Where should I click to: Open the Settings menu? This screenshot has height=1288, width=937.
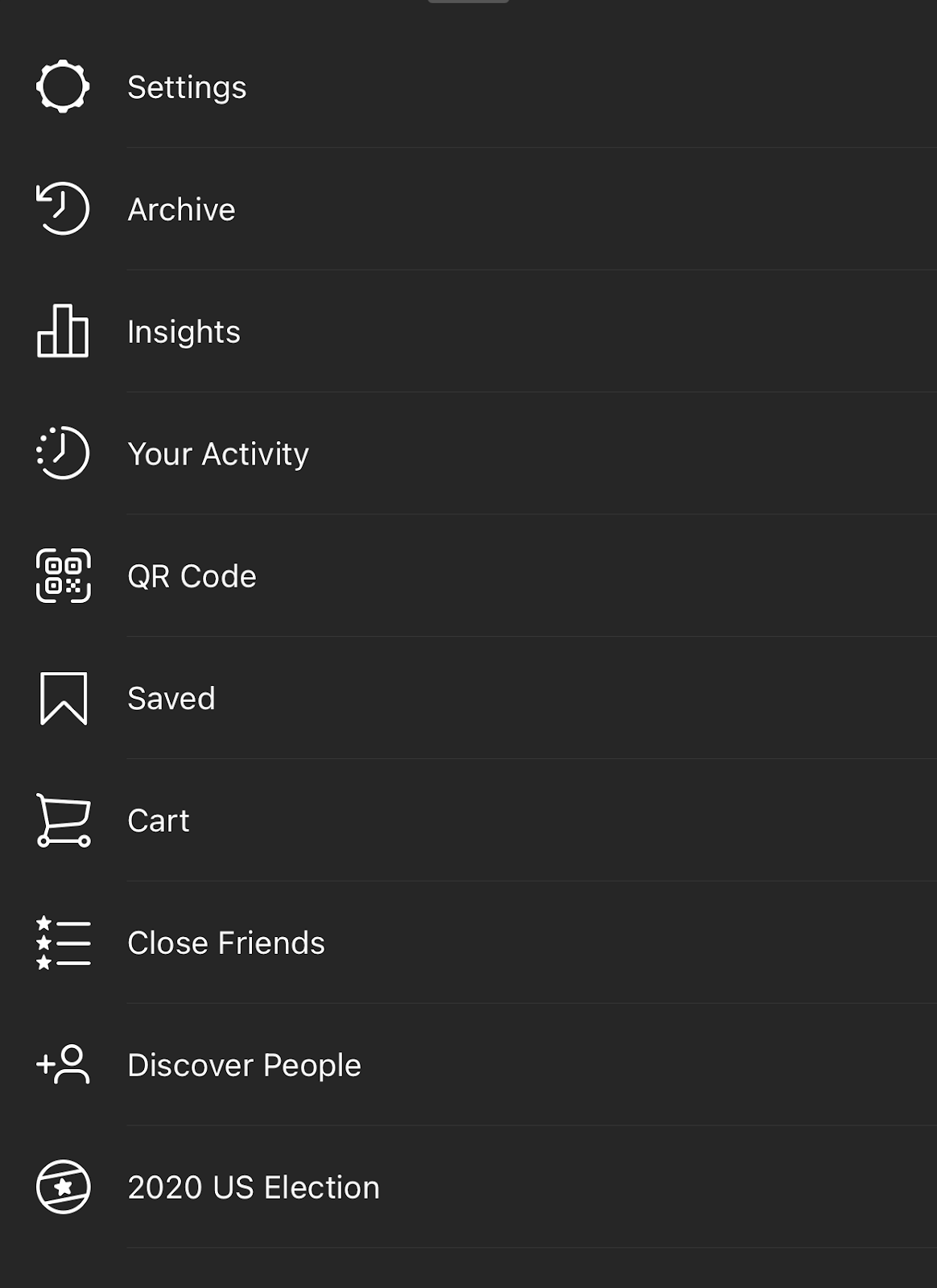(x=187, y=87)
